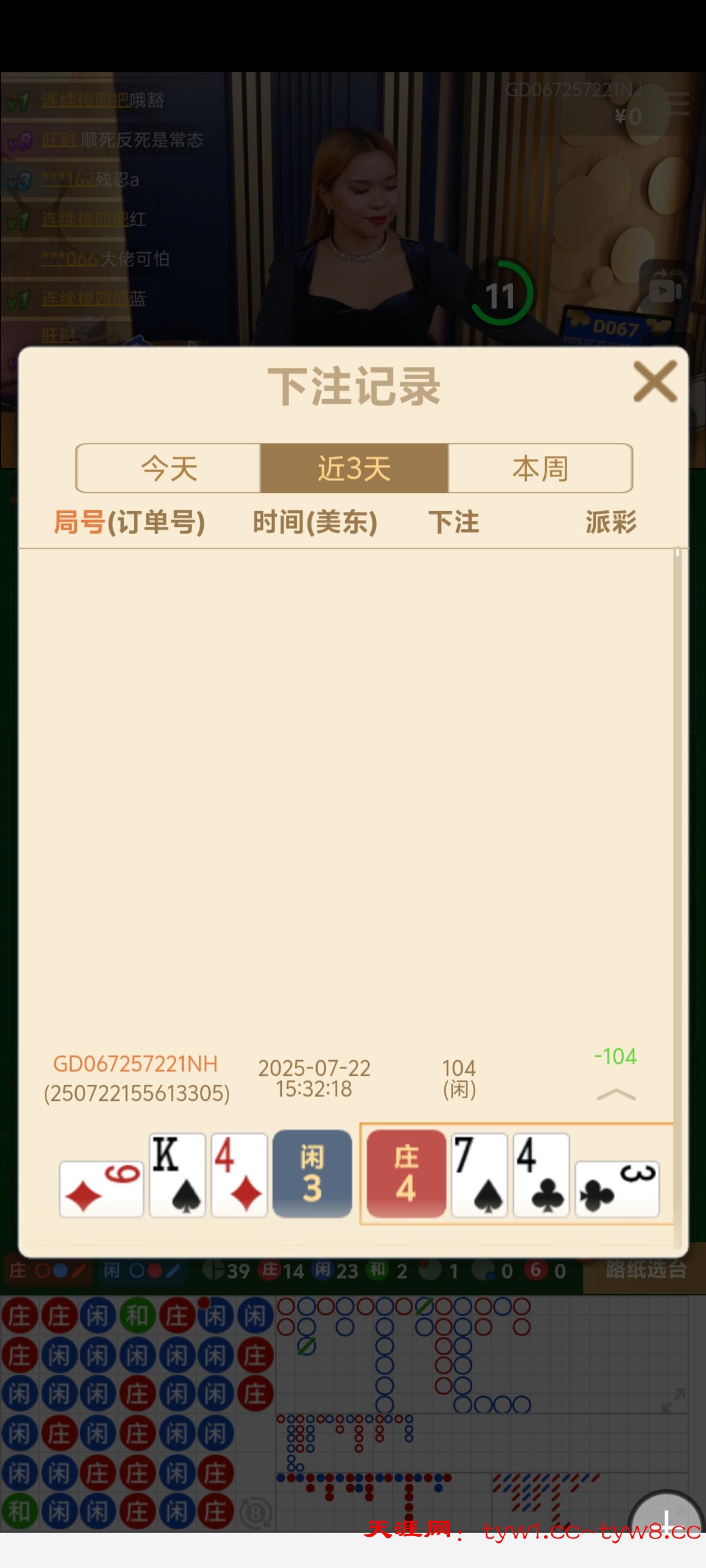Switch to the 今天 tab
The height and width of the screenshot is (1568, 706).
169,468
